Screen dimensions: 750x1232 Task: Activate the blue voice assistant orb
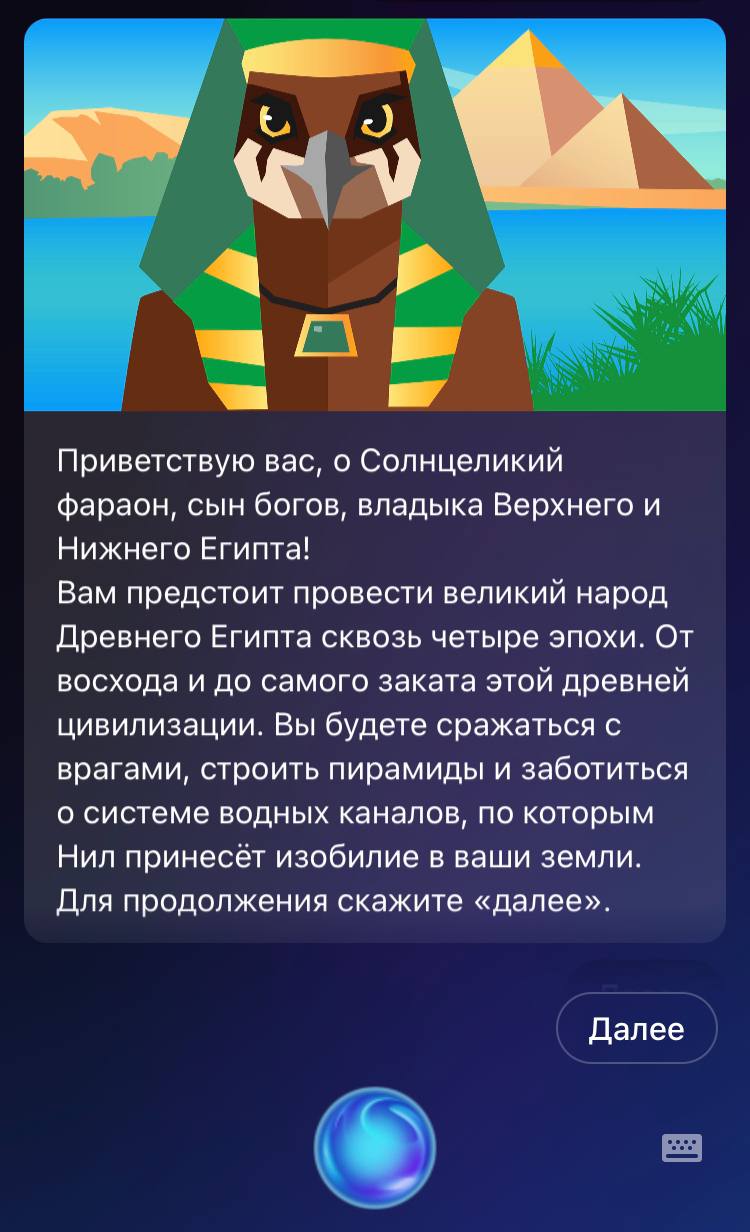(x=375, y=1147)
